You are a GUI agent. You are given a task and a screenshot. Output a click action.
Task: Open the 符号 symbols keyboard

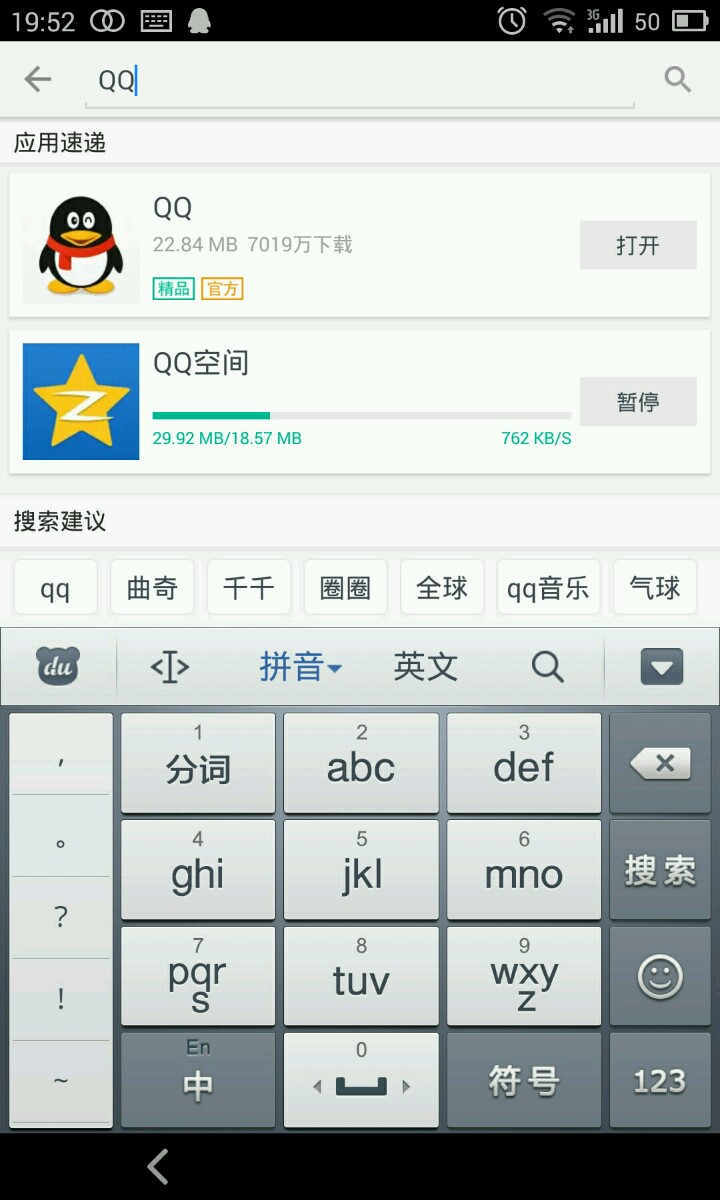click(524, 1081)
